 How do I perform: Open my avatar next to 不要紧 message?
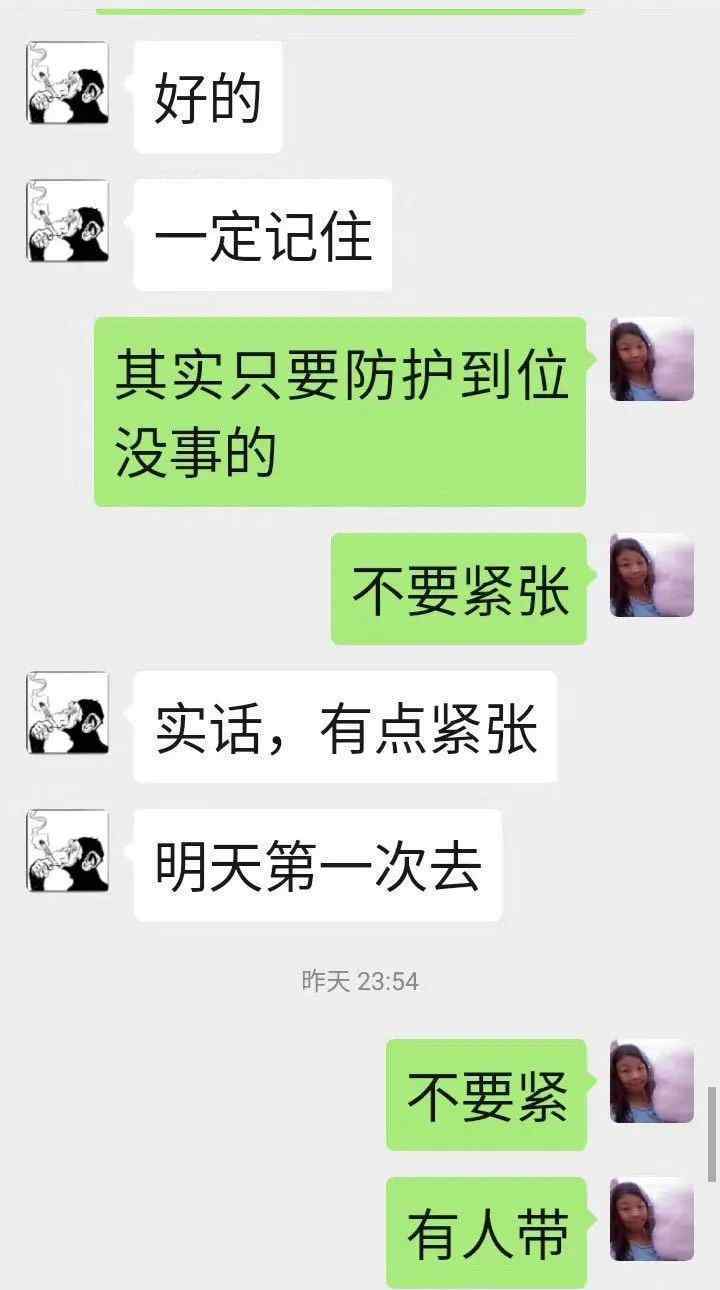click(652, 1081)
